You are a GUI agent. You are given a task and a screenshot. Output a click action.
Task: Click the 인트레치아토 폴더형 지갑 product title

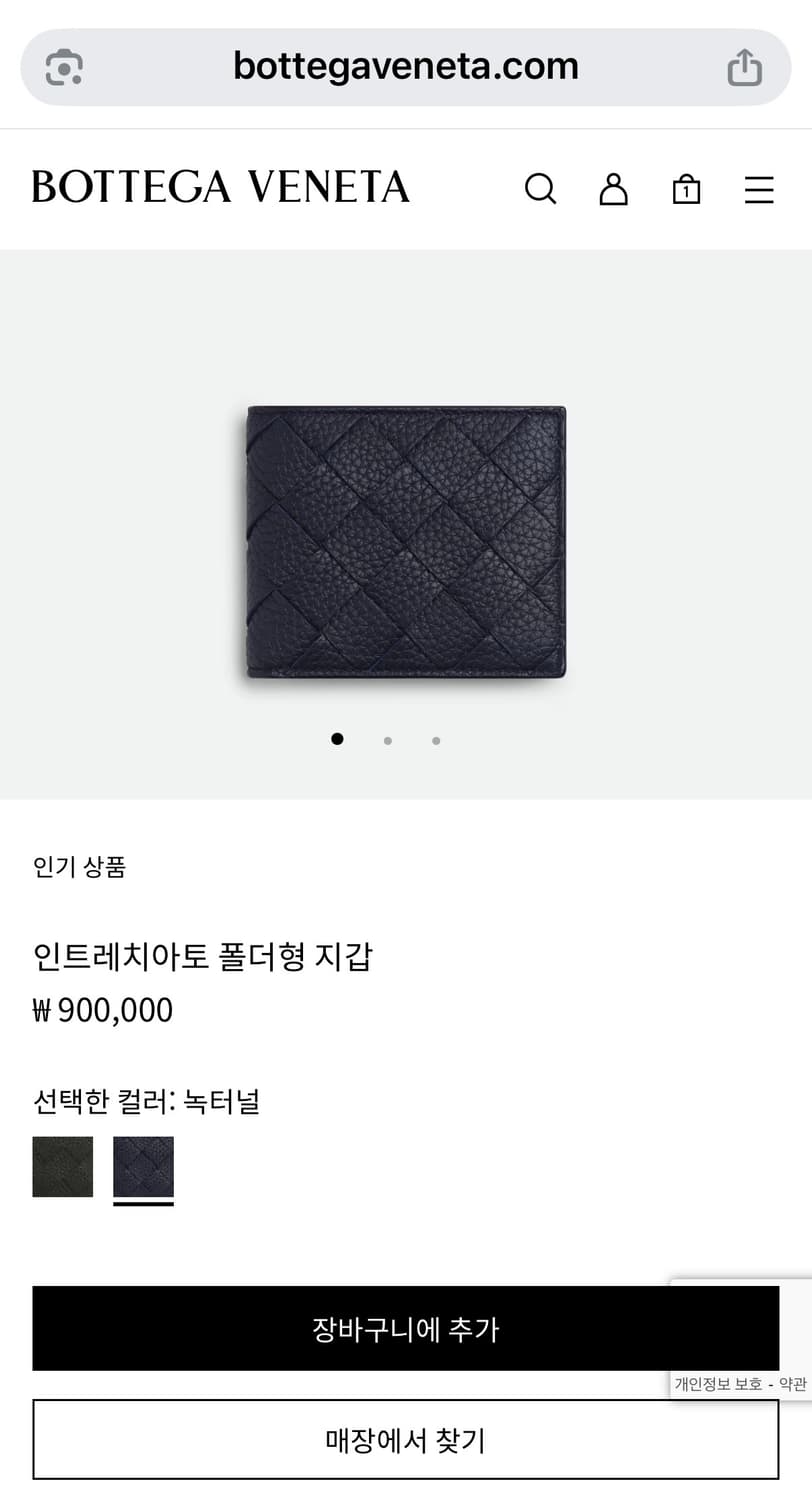[203, 957]
